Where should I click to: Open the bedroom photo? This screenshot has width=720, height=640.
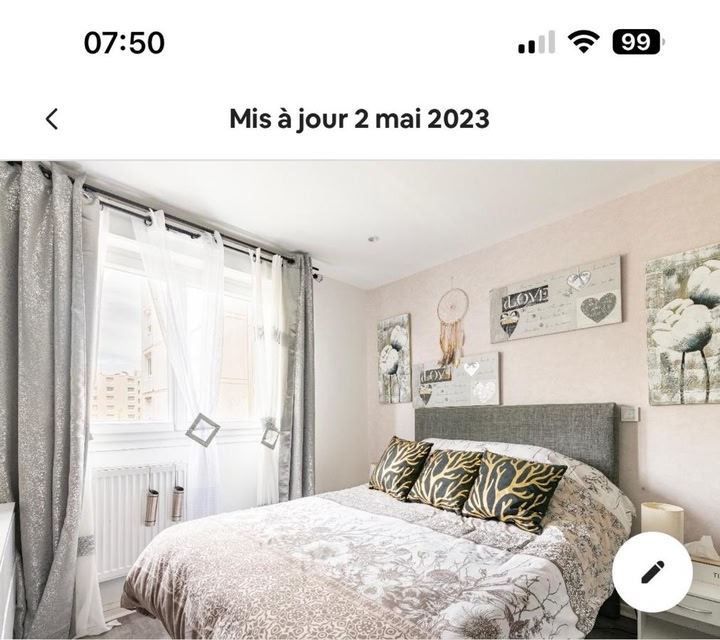coord(360,400)
